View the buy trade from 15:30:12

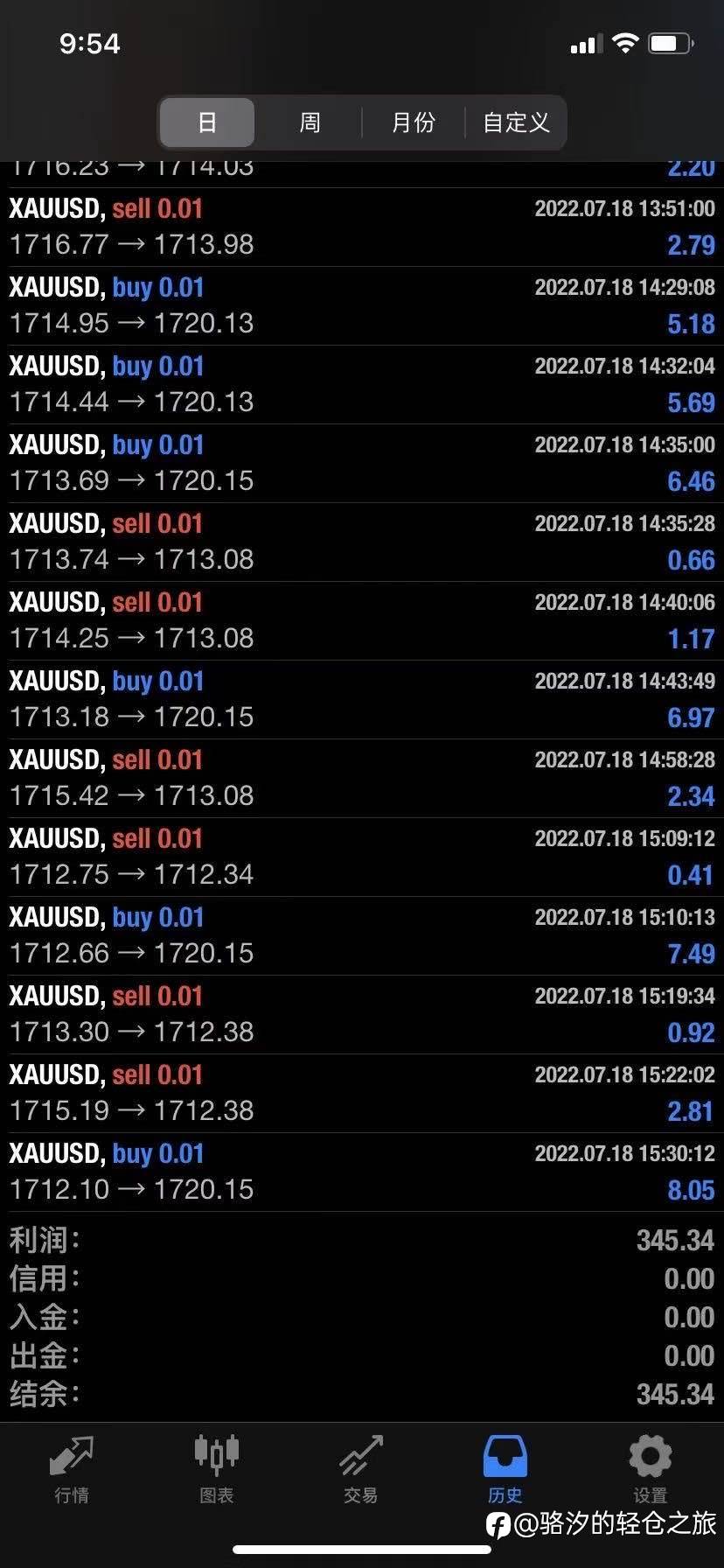[x=362, y=1172]
